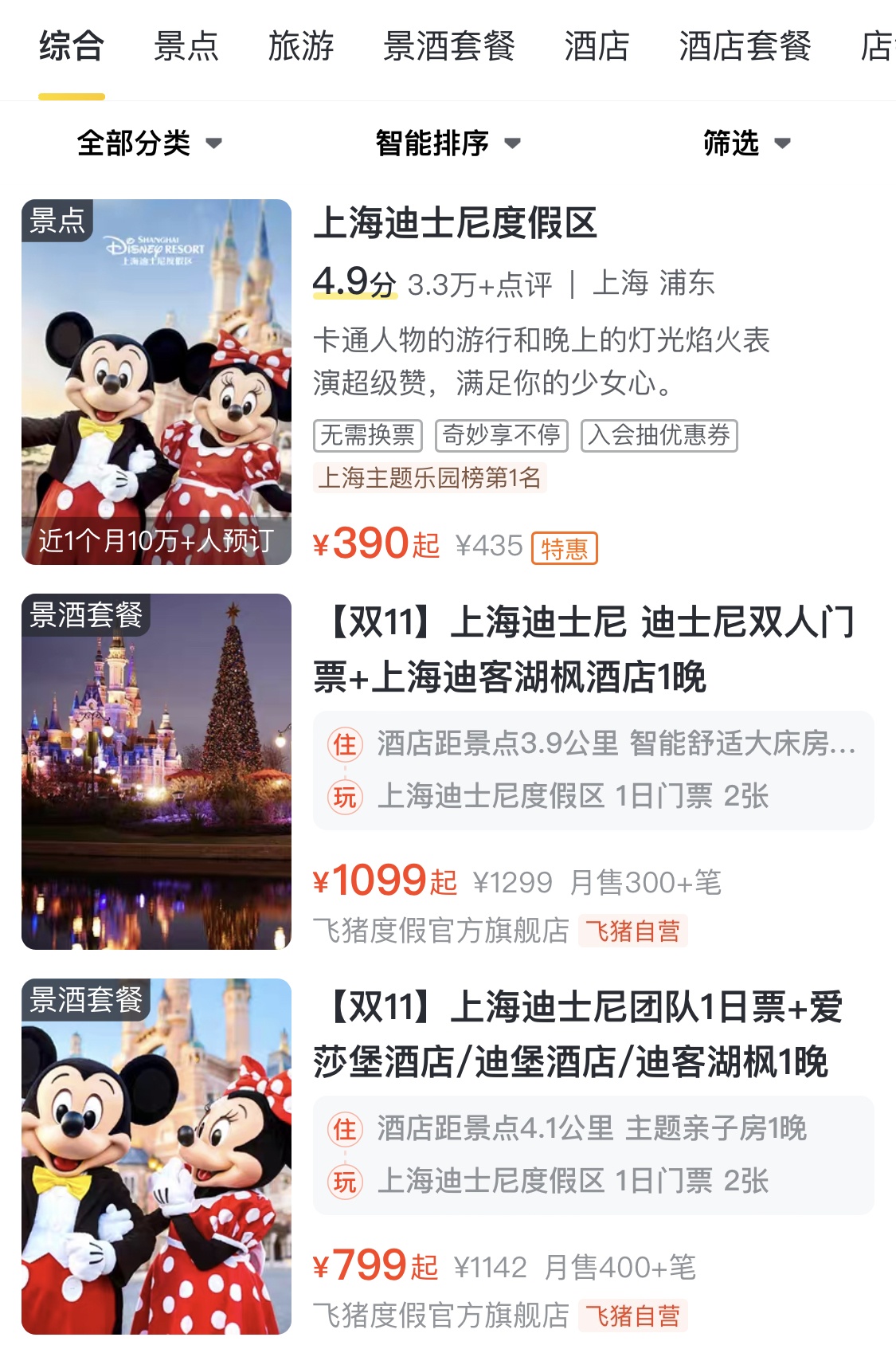
Task: Open the 筛选 filter menu
Action: point(746,143)
